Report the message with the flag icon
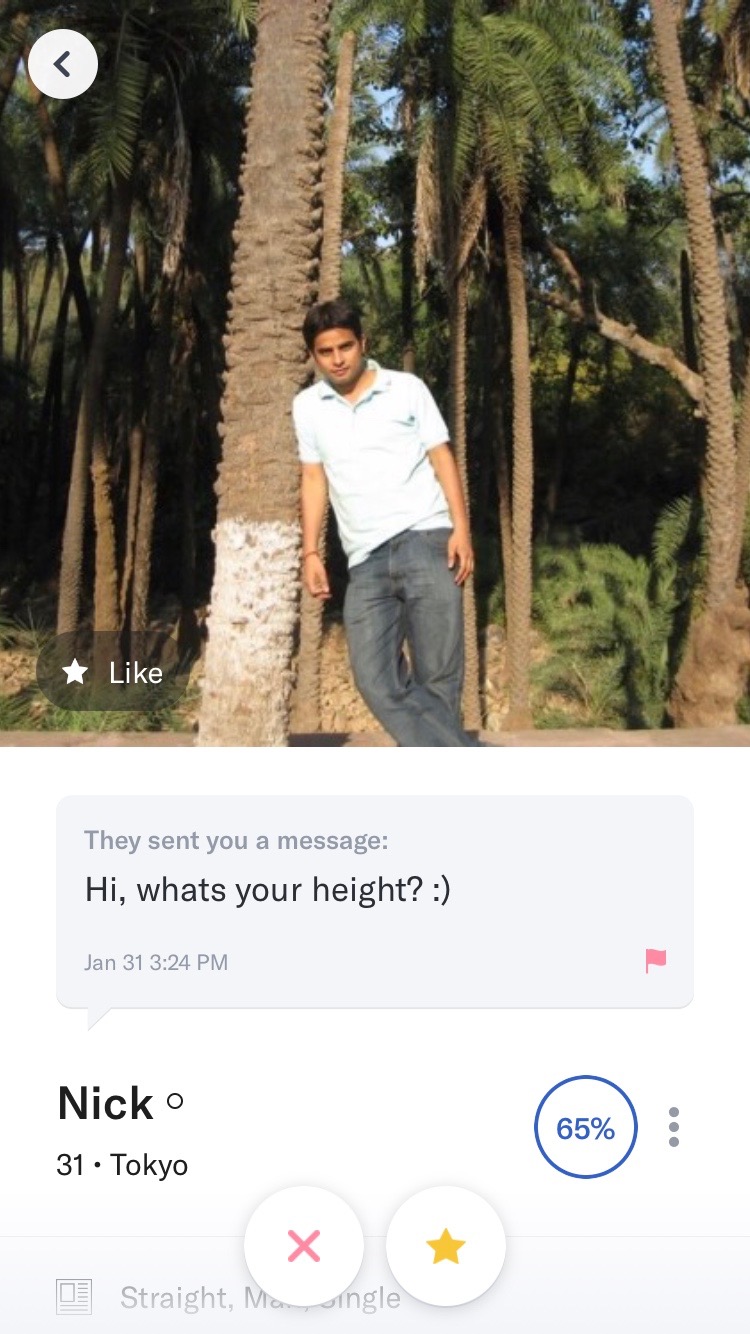This screenshot has width=750, height=1334. tap(656, 961)
